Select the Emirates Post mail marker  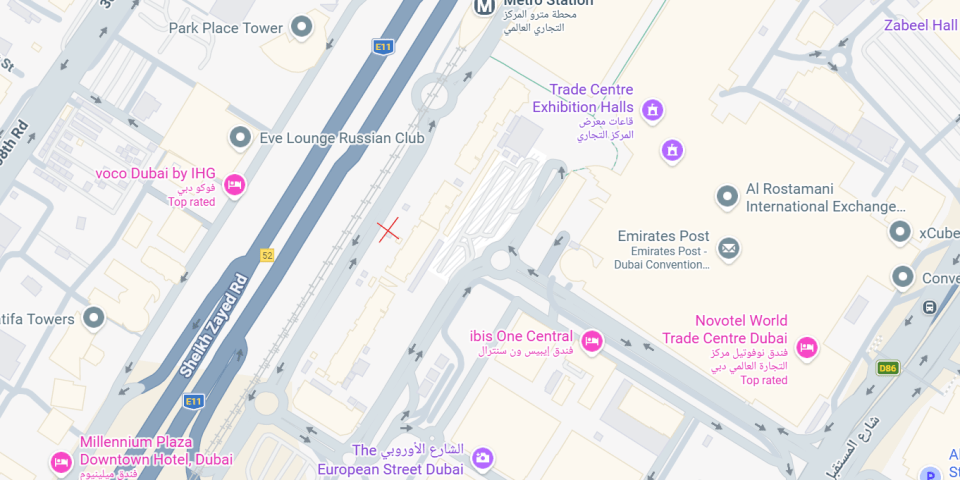tap(728, 248)
